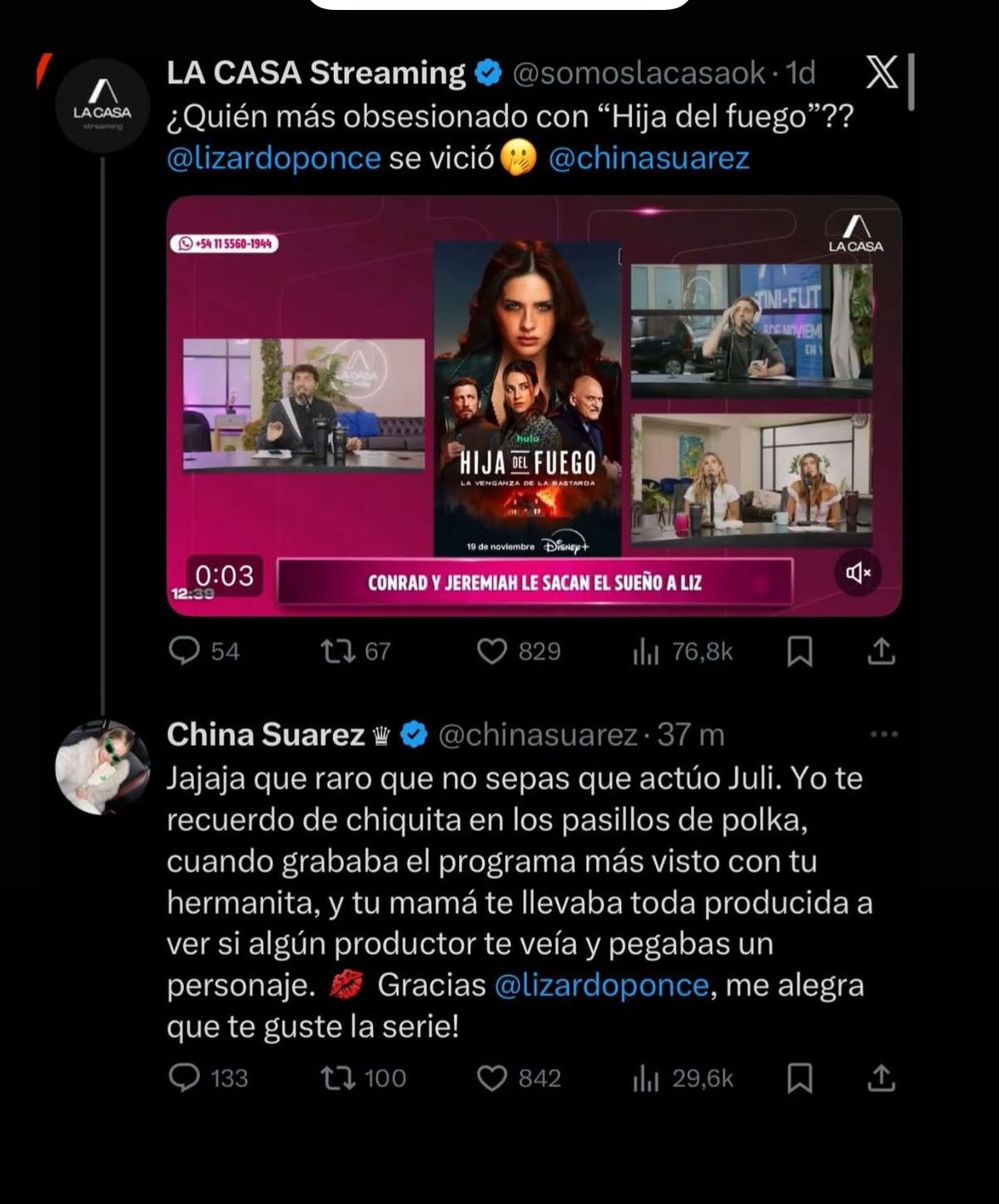Retweet LA CASA Streaming's post
The width and height of the screenshot is (999, 1204).
click(338, 651)
